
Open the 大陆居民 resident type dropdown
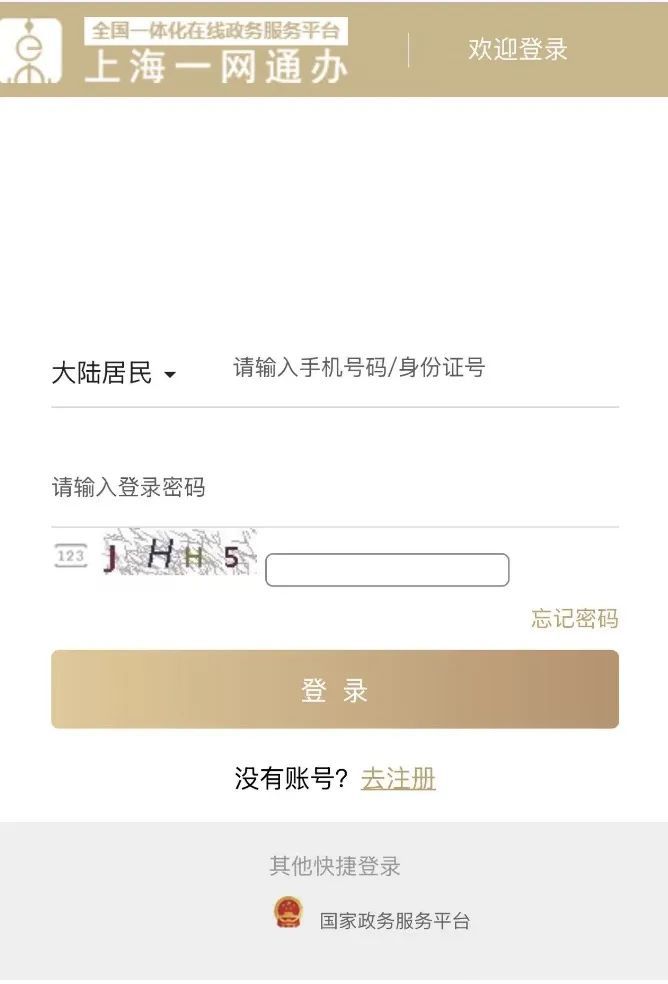tap(113, 374)
